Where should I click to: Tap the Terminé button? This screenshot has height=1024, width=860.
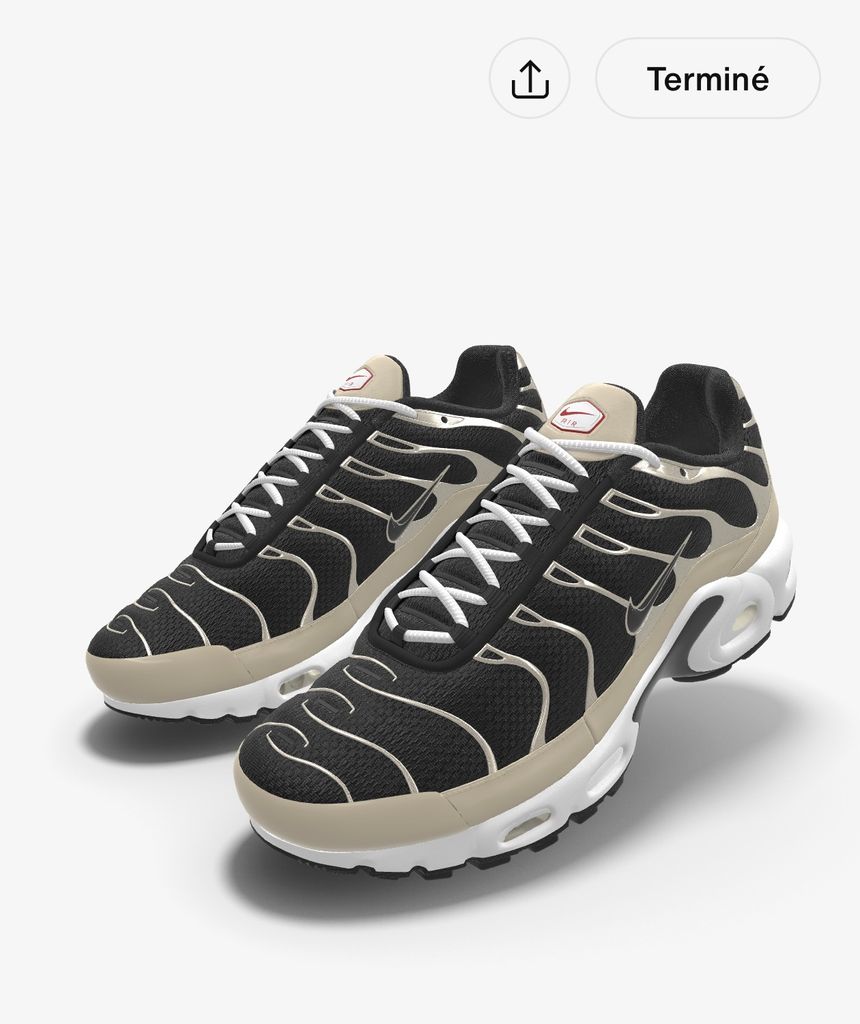(707, 79)
